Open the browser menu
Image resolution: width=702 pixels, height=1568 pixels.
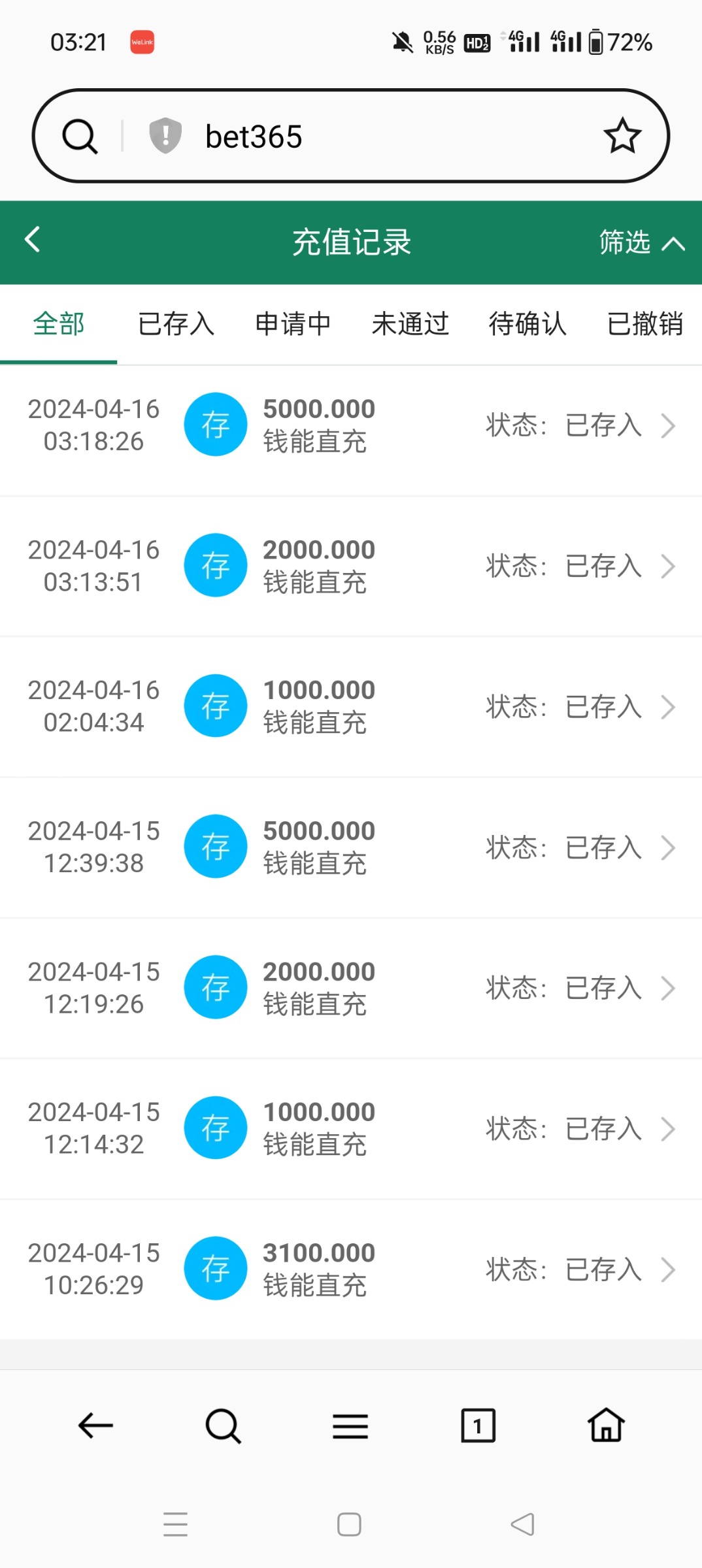click(x=350, y=1426)
